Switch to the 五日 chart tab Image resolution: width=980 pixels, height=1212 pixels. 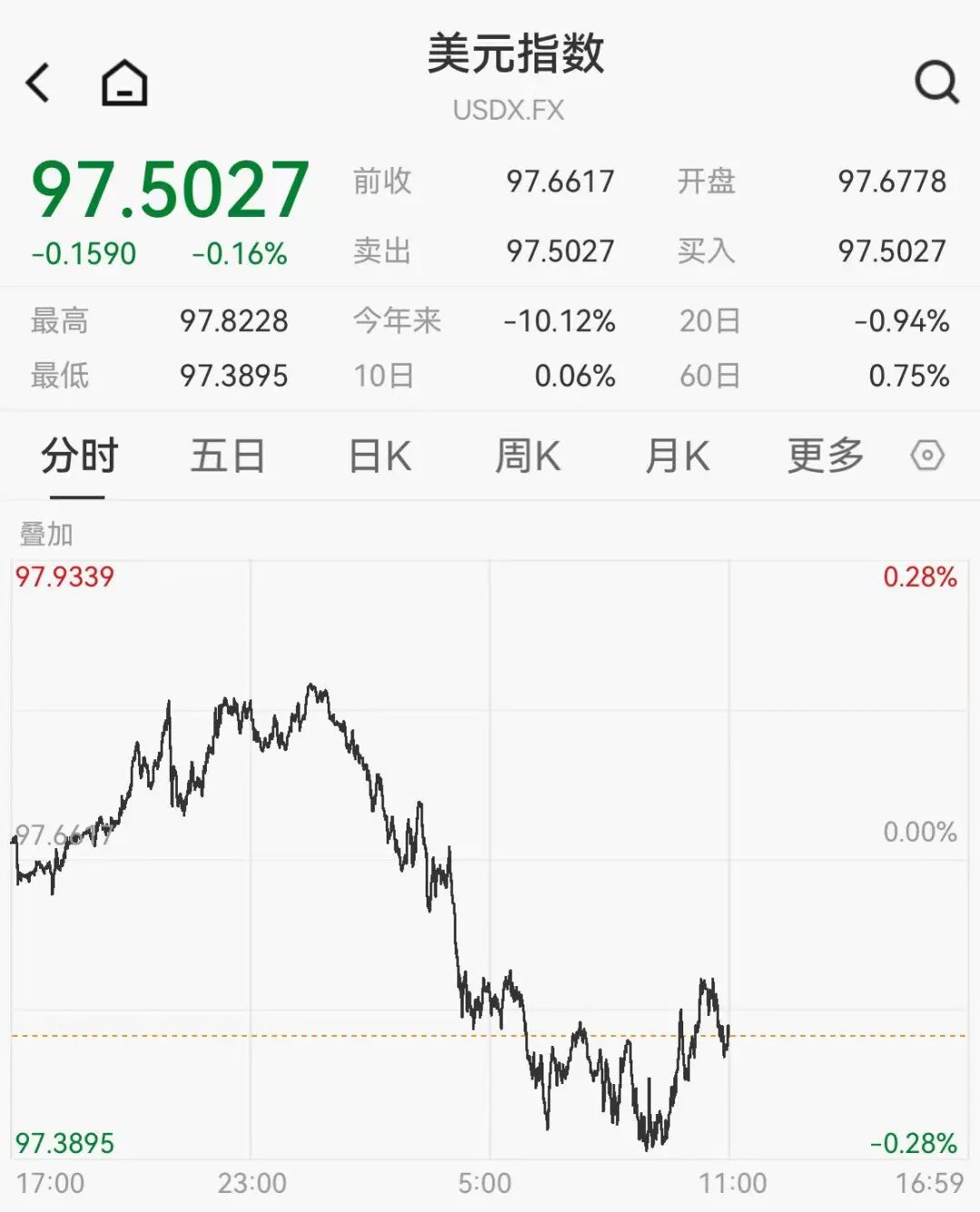tap(227, 455)
